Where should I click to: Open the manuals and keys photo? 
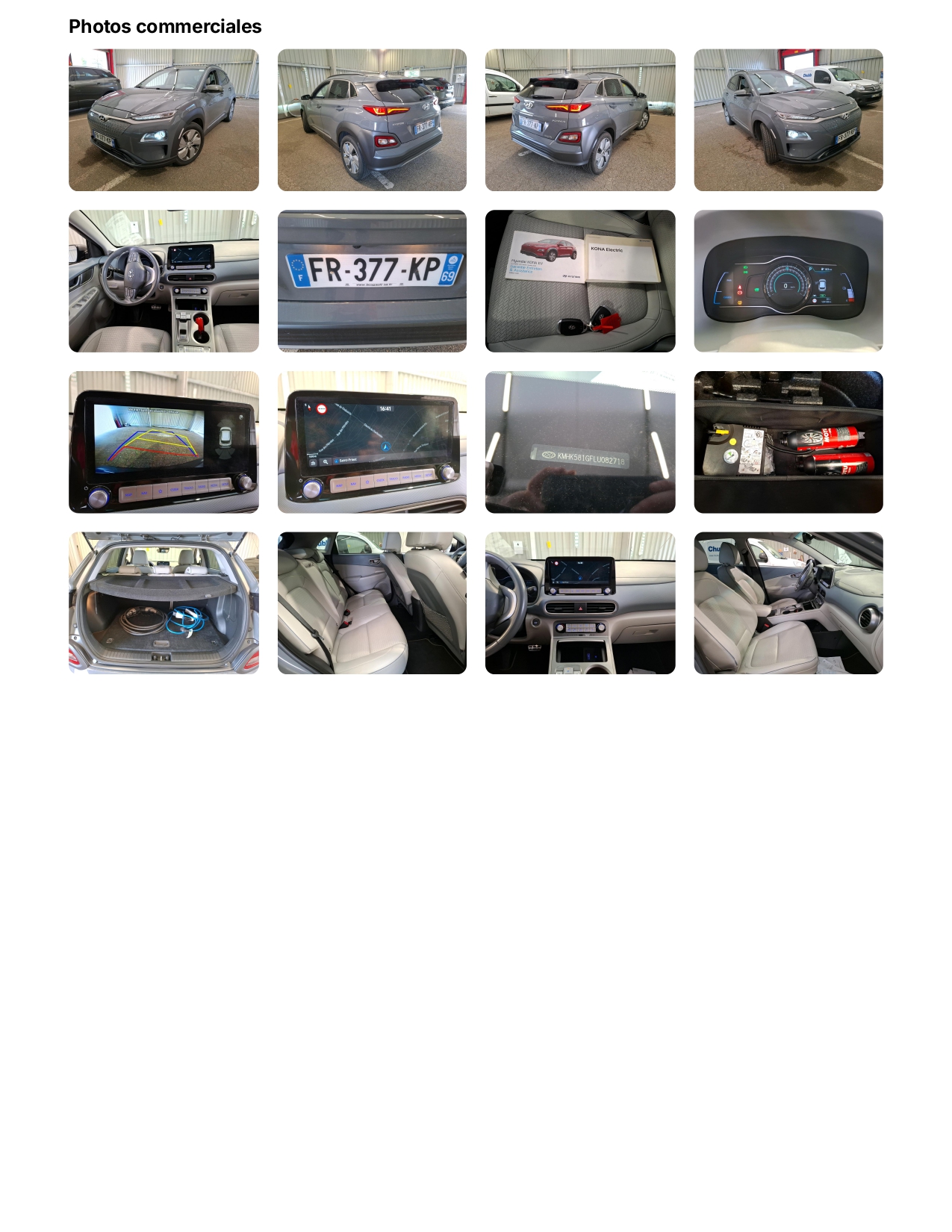(x=580, y=281)
